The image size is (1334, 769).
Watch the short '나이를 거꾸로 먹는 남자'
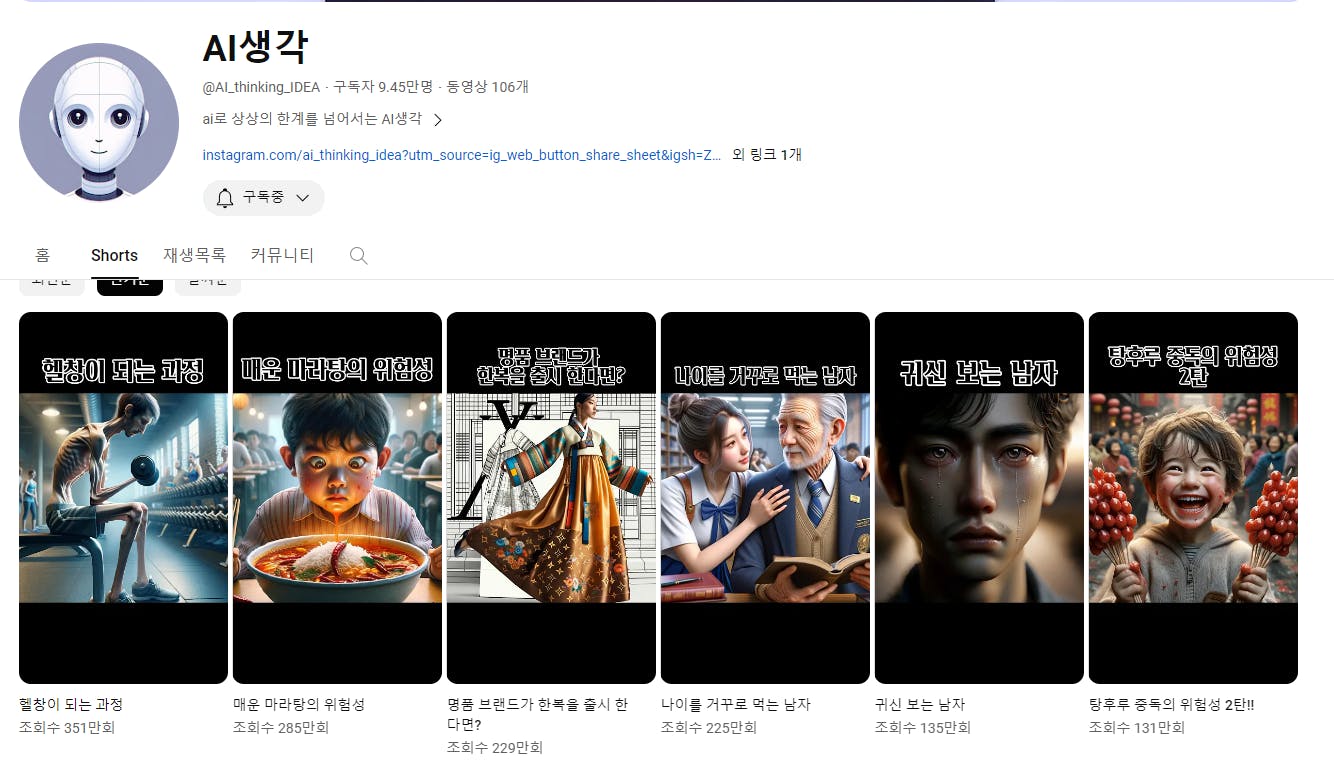coord(765,497)
